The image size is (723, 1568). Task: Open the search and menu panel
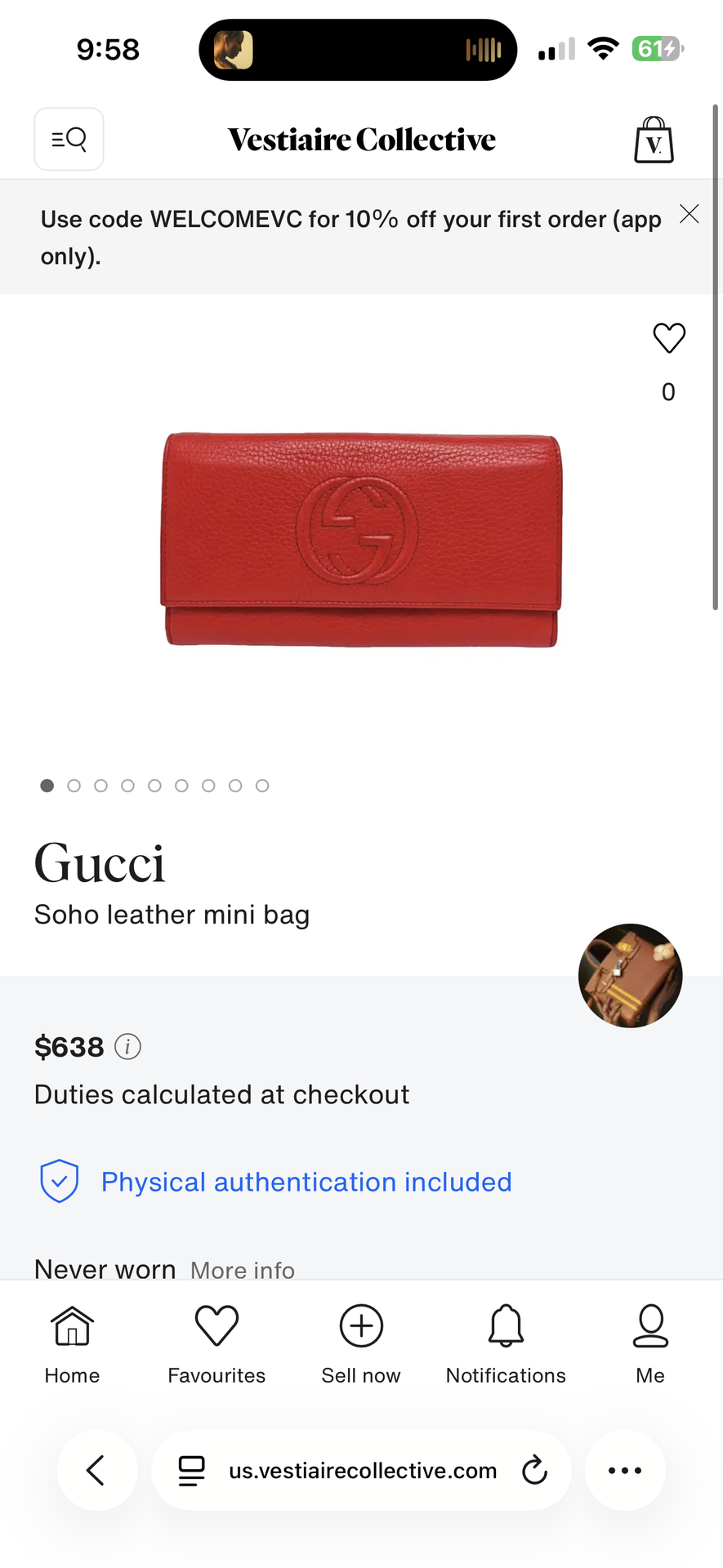coord(69,138)
